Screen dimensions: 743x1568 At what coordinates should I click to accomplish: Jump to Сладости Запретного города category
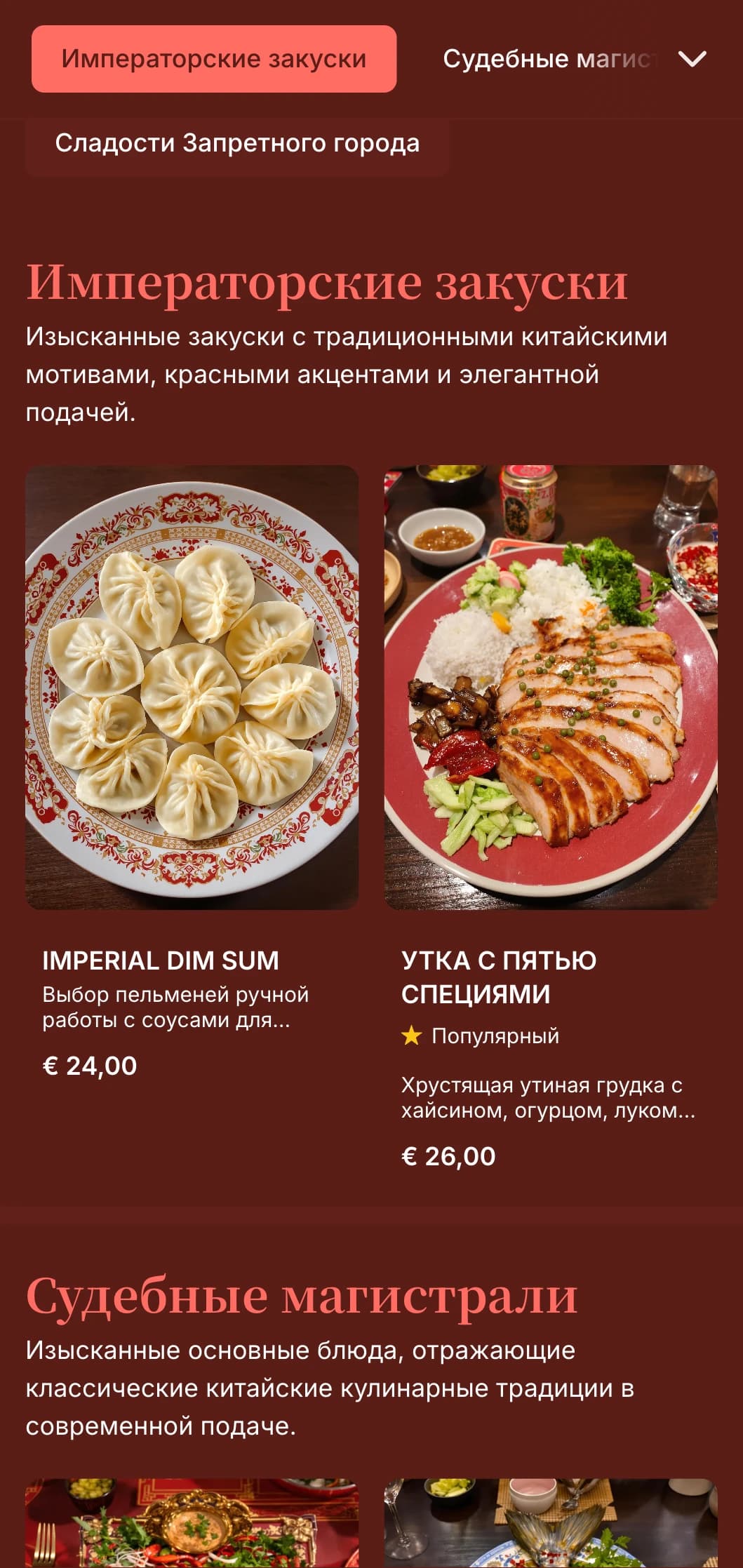(x=237, y=144)
